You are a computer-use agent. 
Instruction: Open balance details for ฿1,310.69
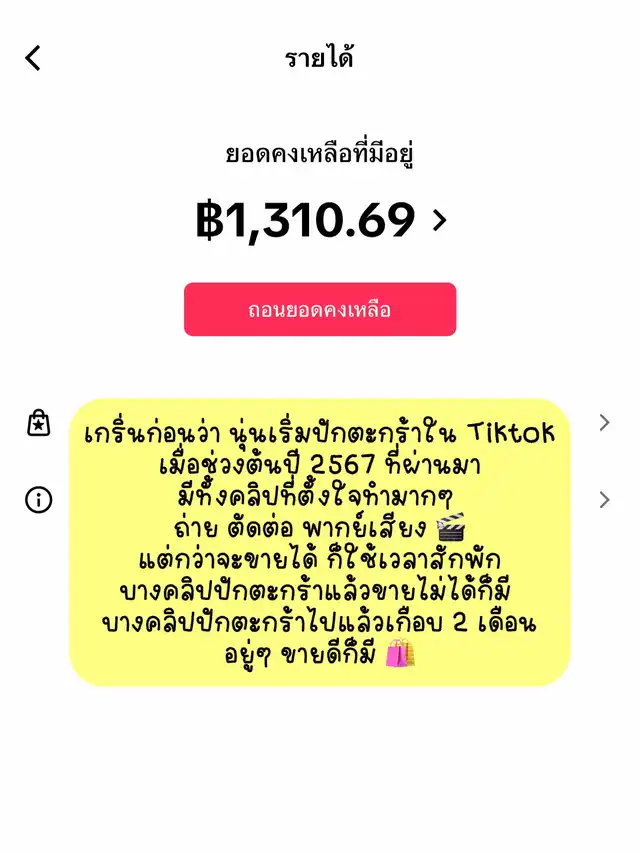tap(439, 221)
